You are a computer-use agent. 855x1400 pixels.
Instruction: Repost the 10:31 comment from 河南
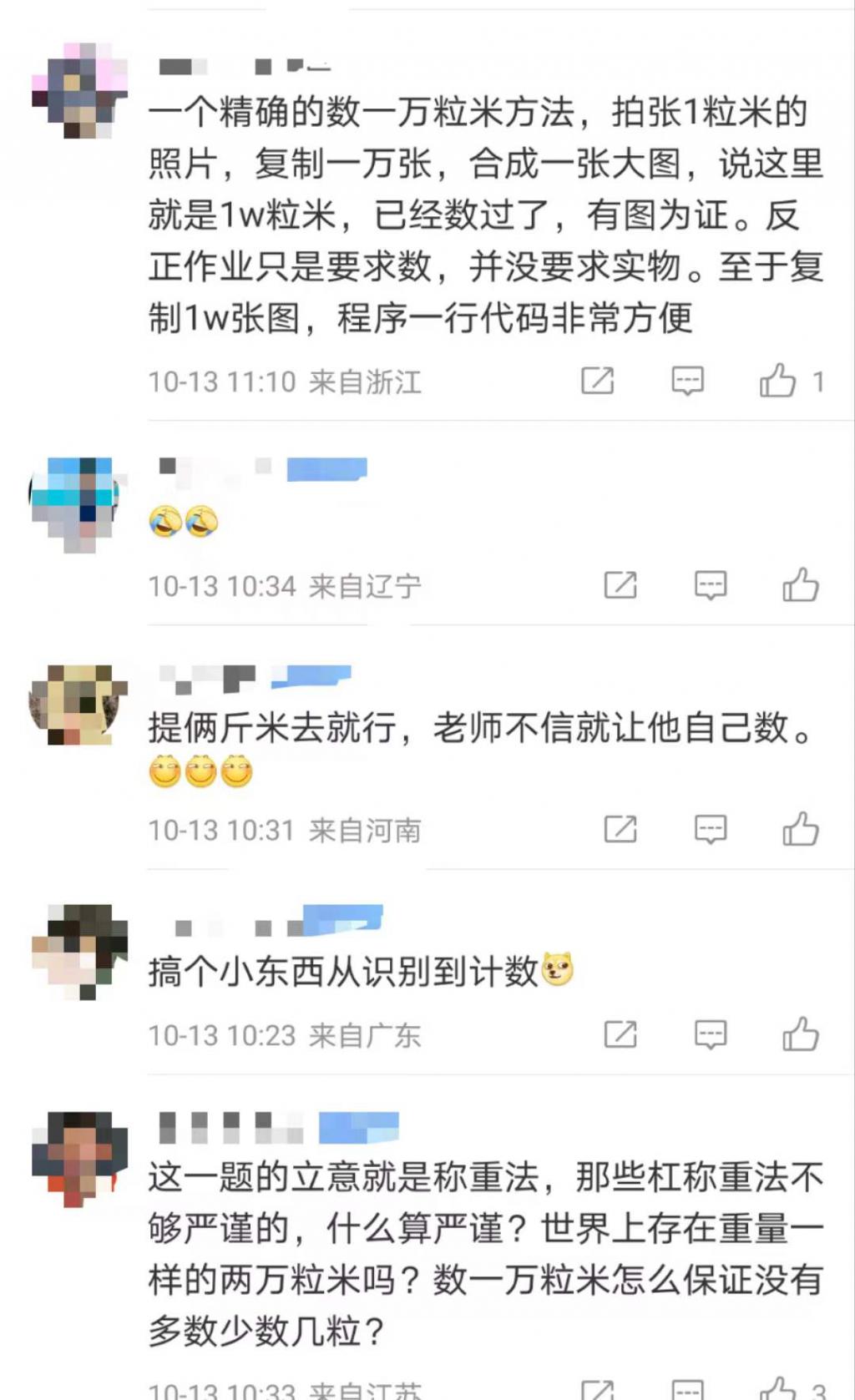pos(620,830)
